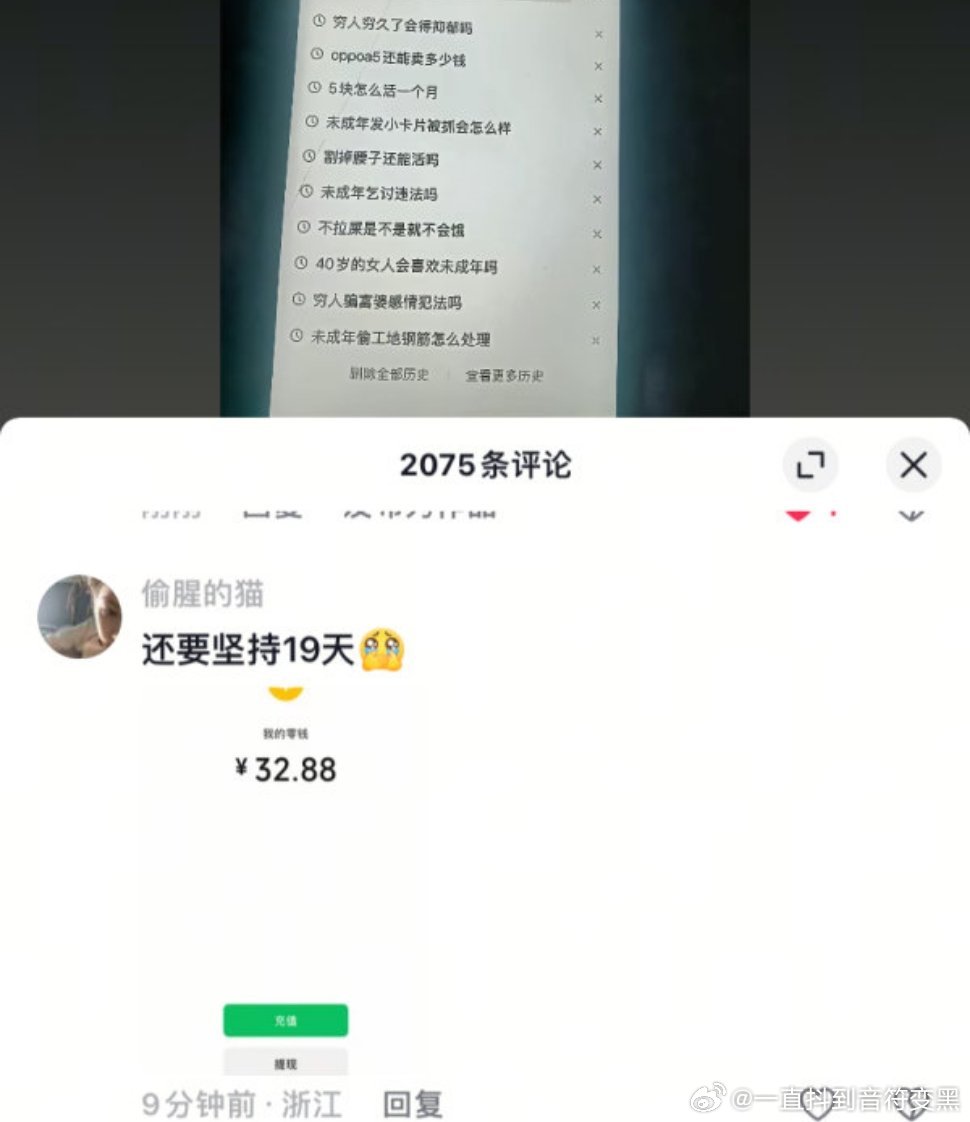Close the 2075条评论 comment panel
The height and width of the screenshot is (1122, 970).
click(x=912, y=466)
